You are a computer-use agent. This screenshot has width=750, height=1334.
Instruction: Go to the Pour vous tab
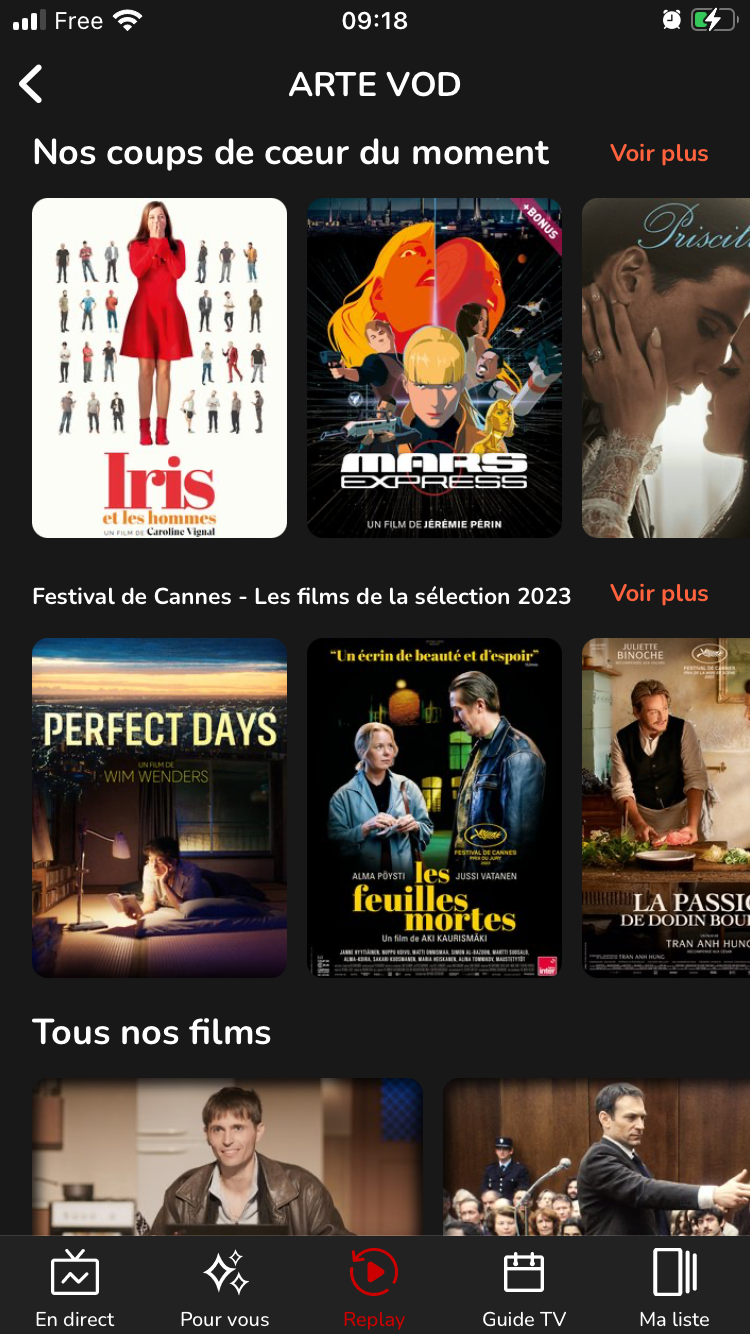pos(225,1288)
